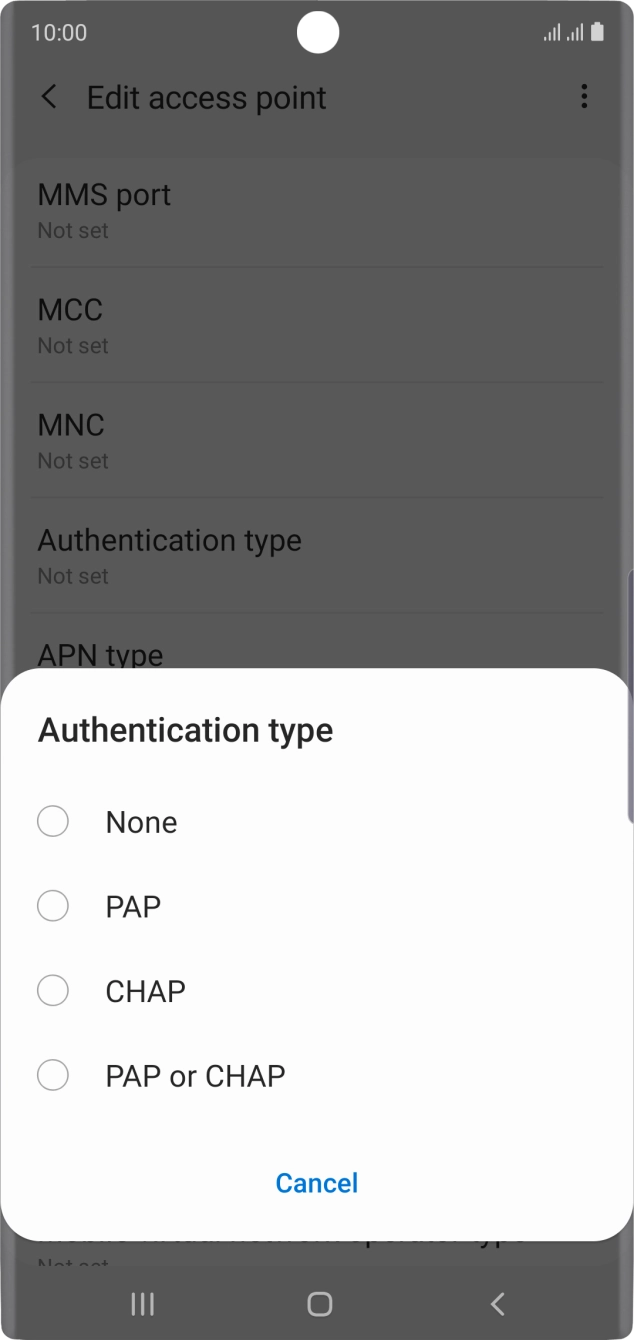Select None as authentication type
The image size is (634, 1340).
click(x=53, y=822)
